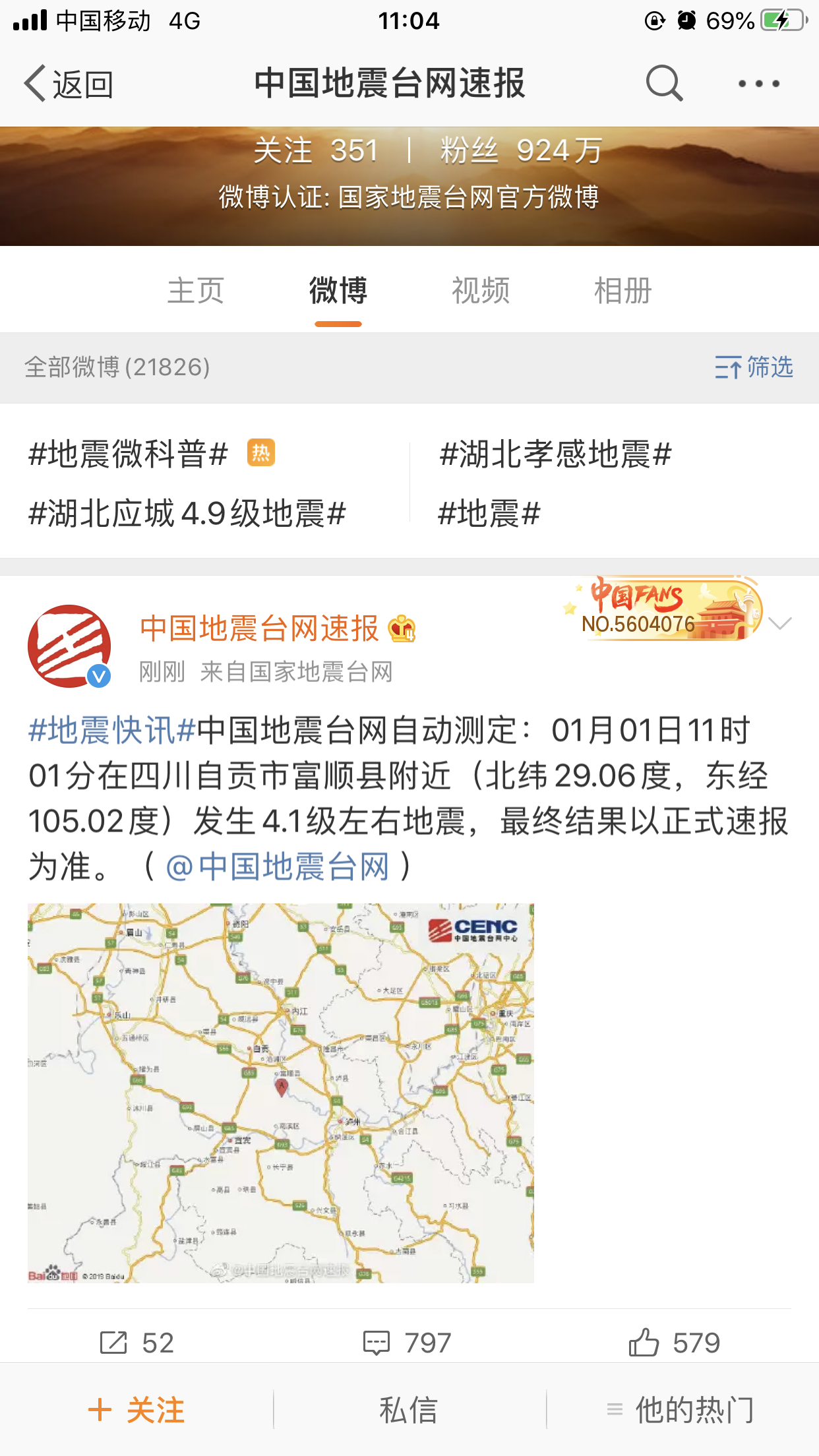Open the search icon in the header

[663, 84]
